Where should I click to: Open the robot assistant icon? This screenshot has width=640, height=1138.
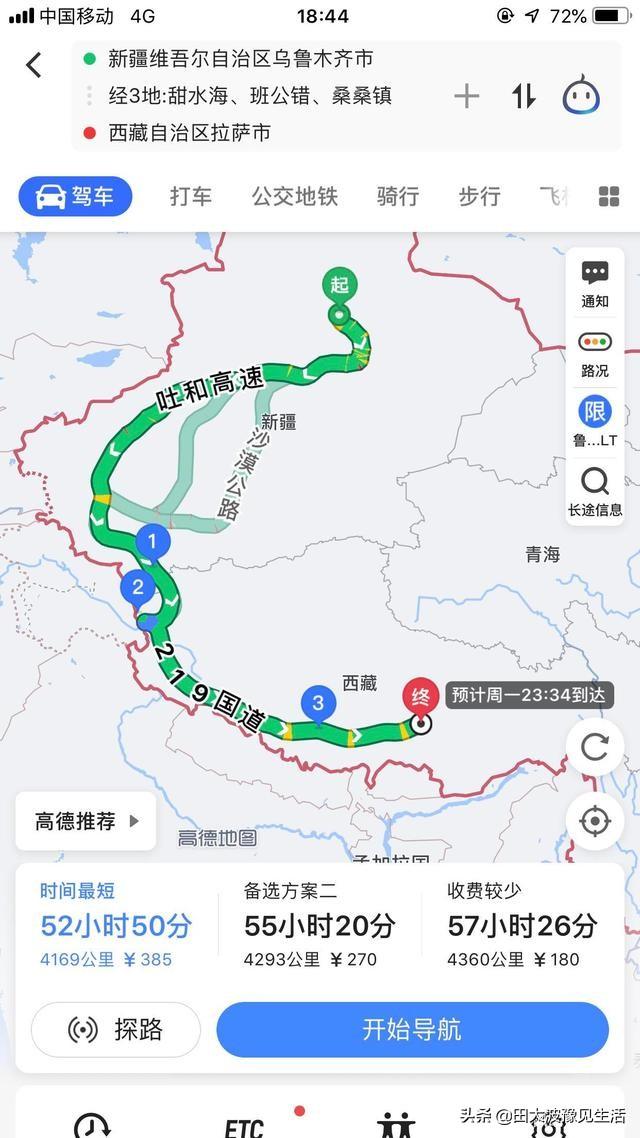click(x=581, y=96)
